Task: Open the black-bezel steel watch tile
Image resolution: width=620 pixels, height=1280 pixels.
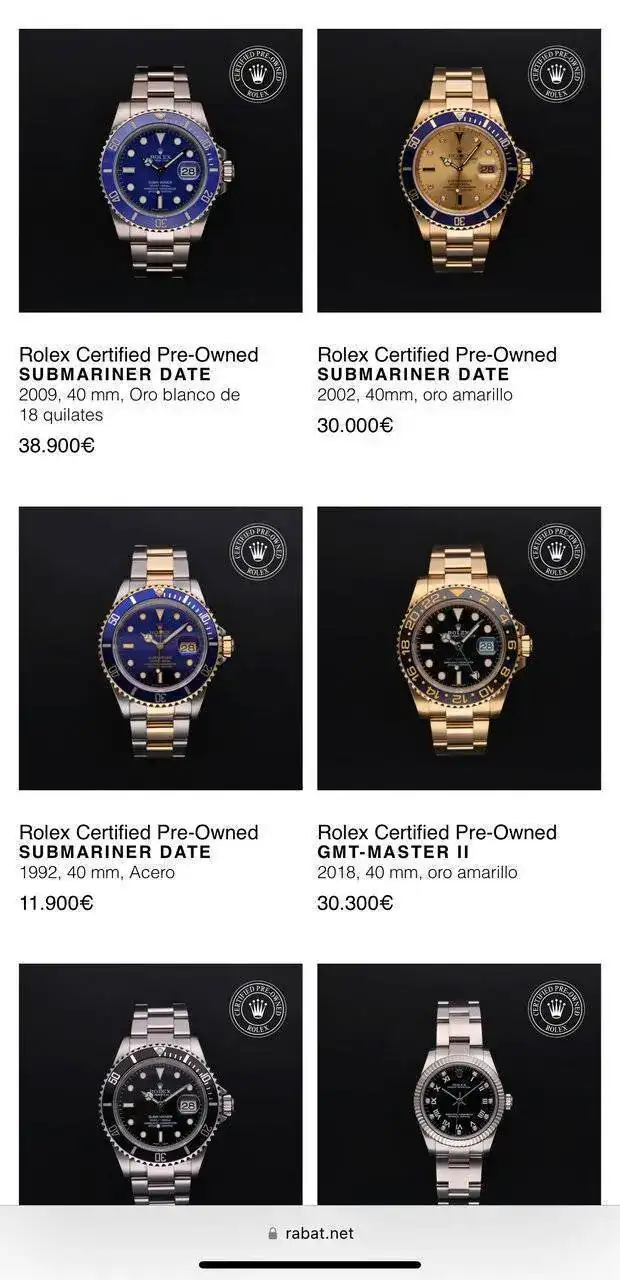Action: [x=160, y=1085]
